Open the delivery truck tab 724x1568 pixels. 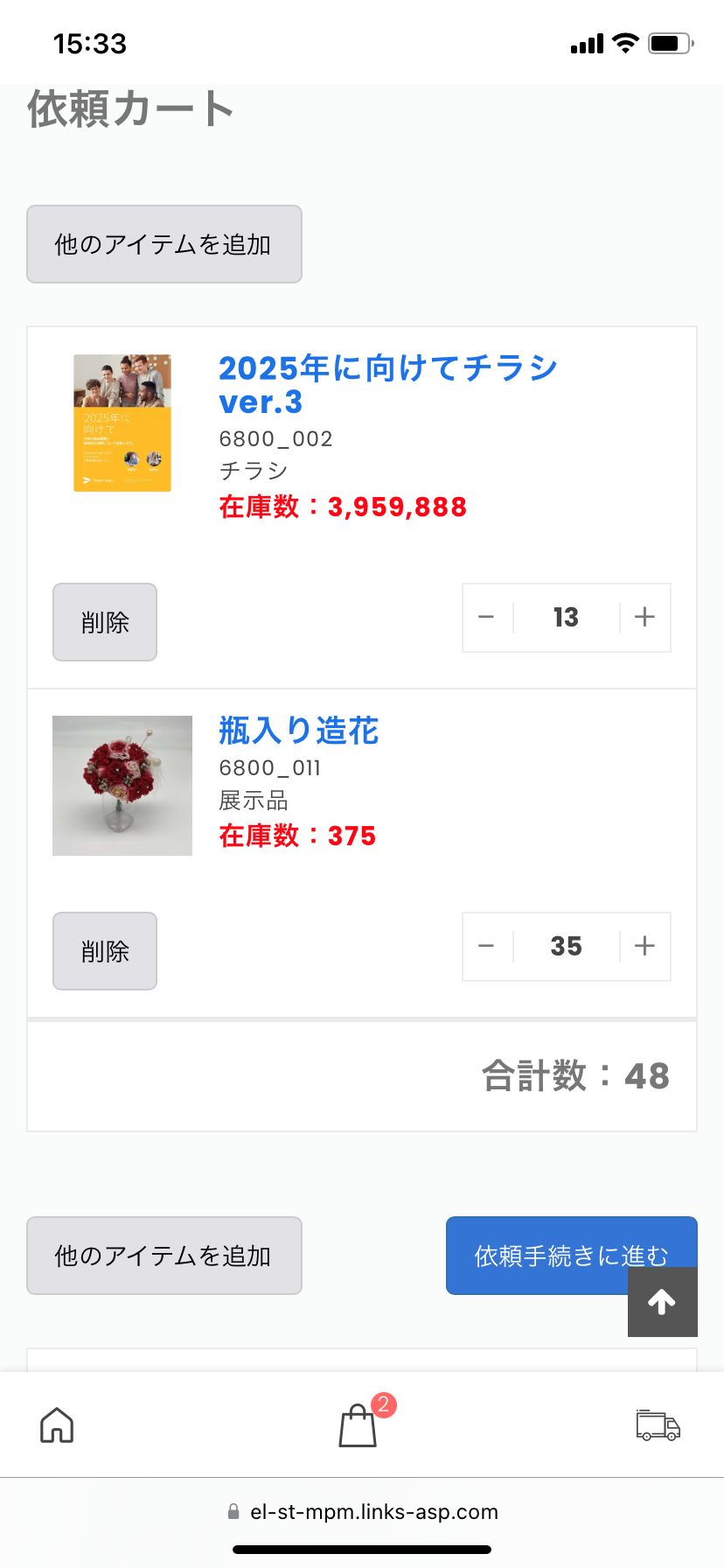(x=658, y=1425)
